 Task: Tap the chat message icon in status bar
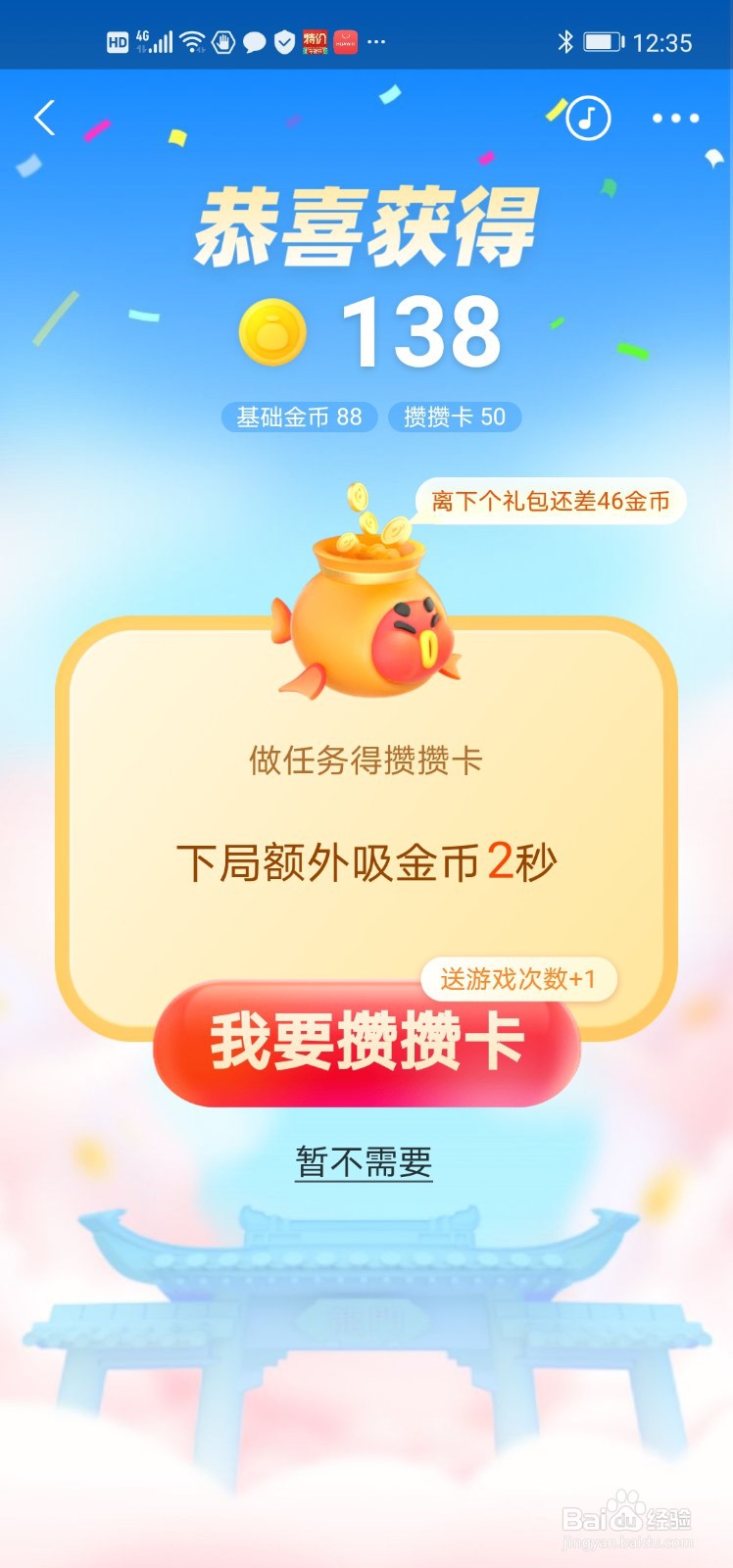click(x=255, y=41)
